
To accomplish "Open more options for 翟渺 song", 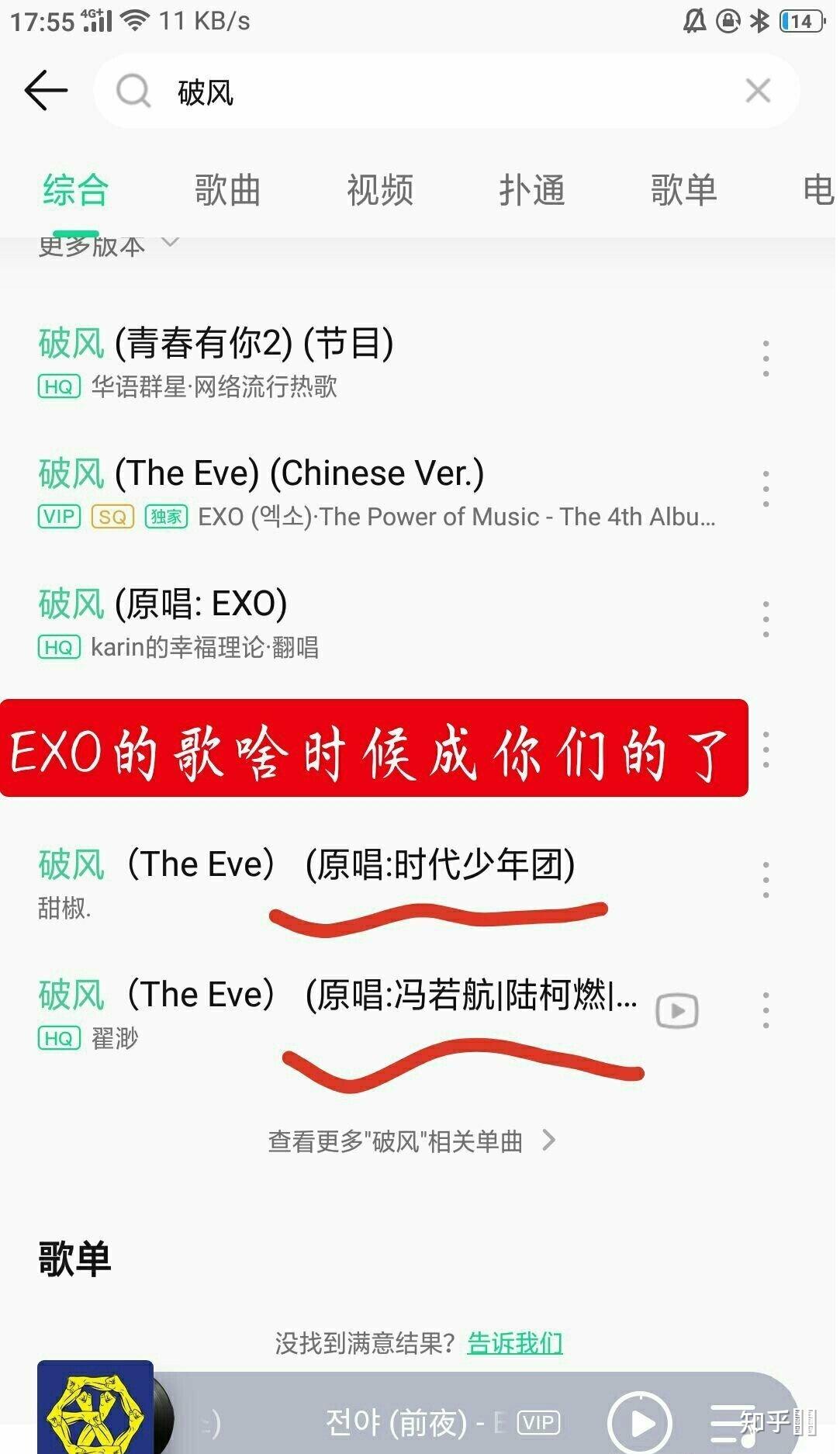I will click(766, 1010).
